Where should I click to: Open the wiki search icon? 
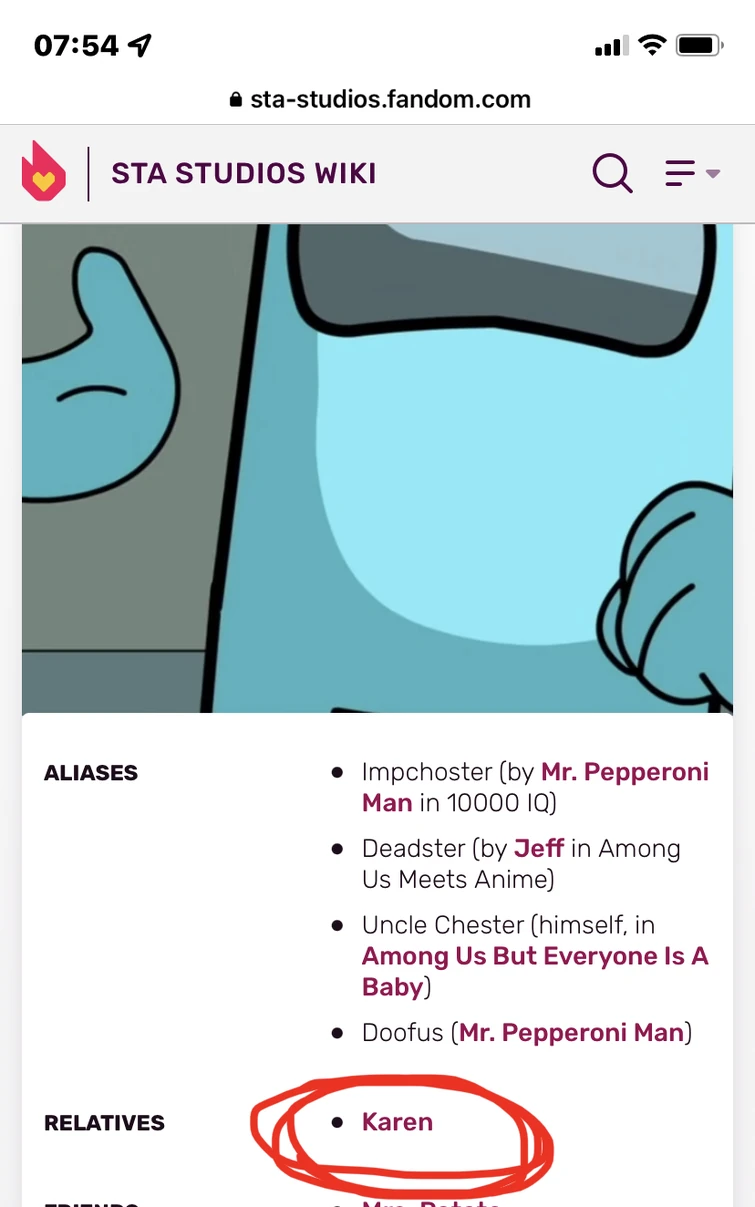pyautogui.click(x=612, y=174)
